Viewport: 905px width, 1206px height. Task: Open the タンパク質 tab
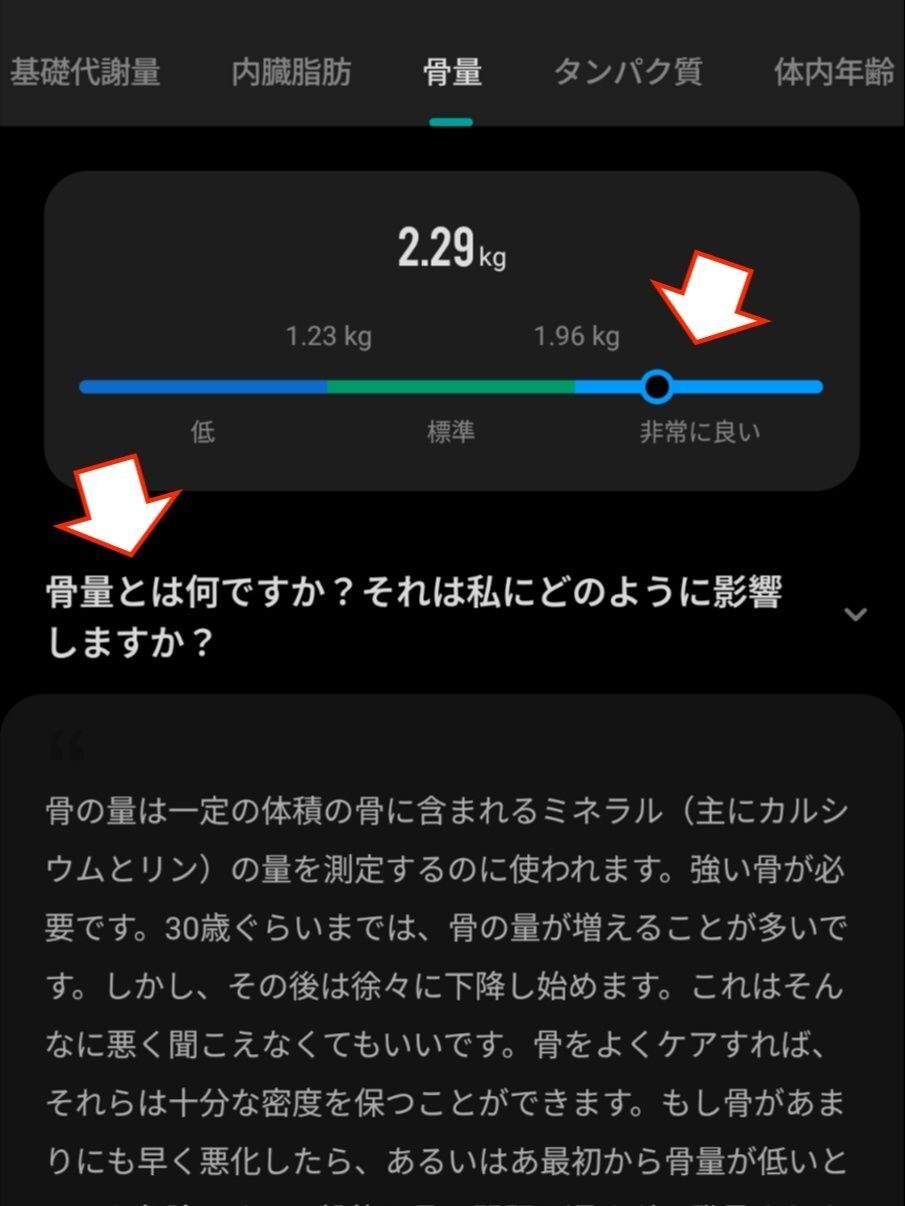click(x=628, y=73)
